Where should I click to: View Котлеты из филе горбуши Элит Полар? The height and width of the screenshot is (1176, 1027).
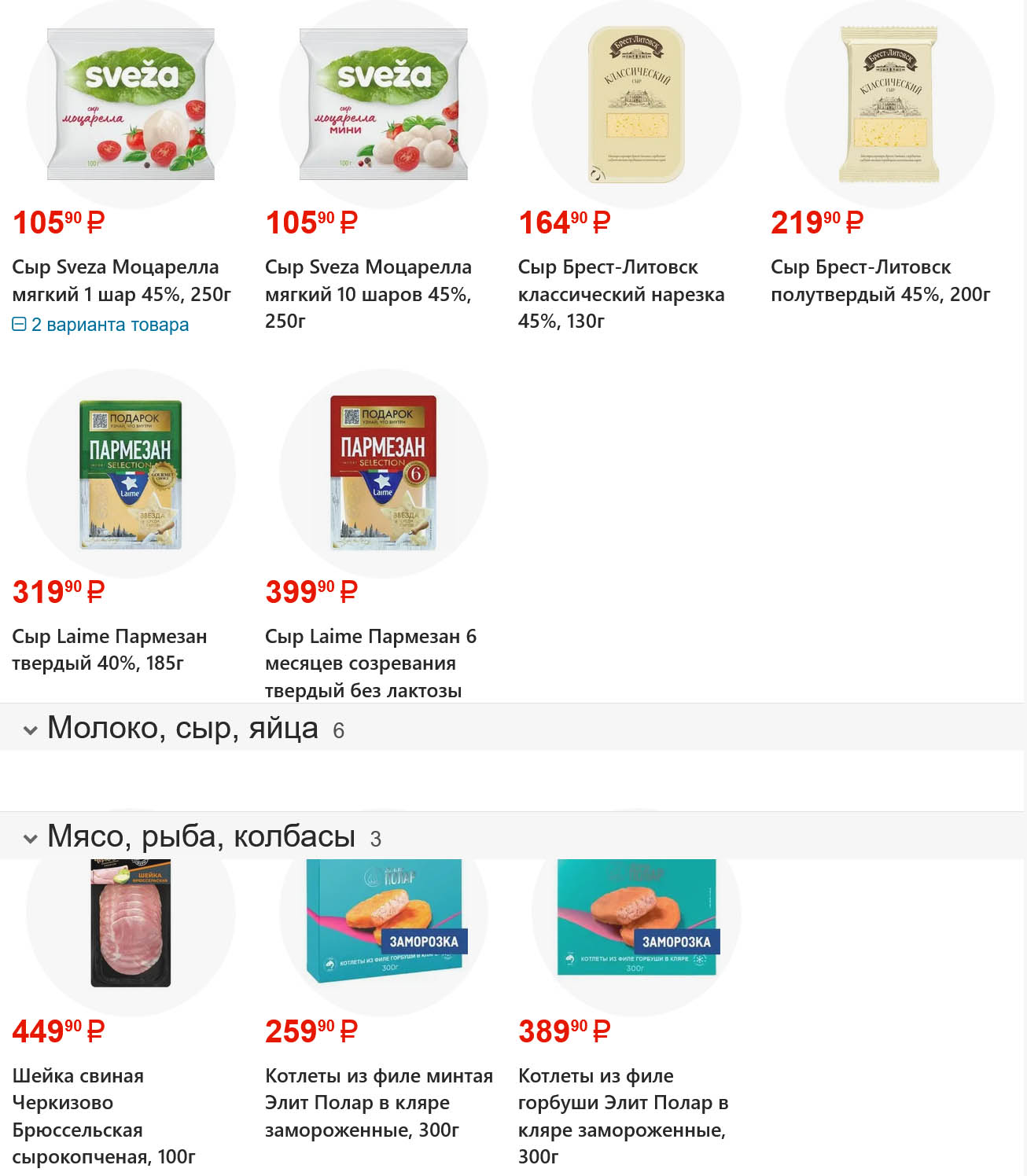pyautogui.click(x=622, y=1115)
